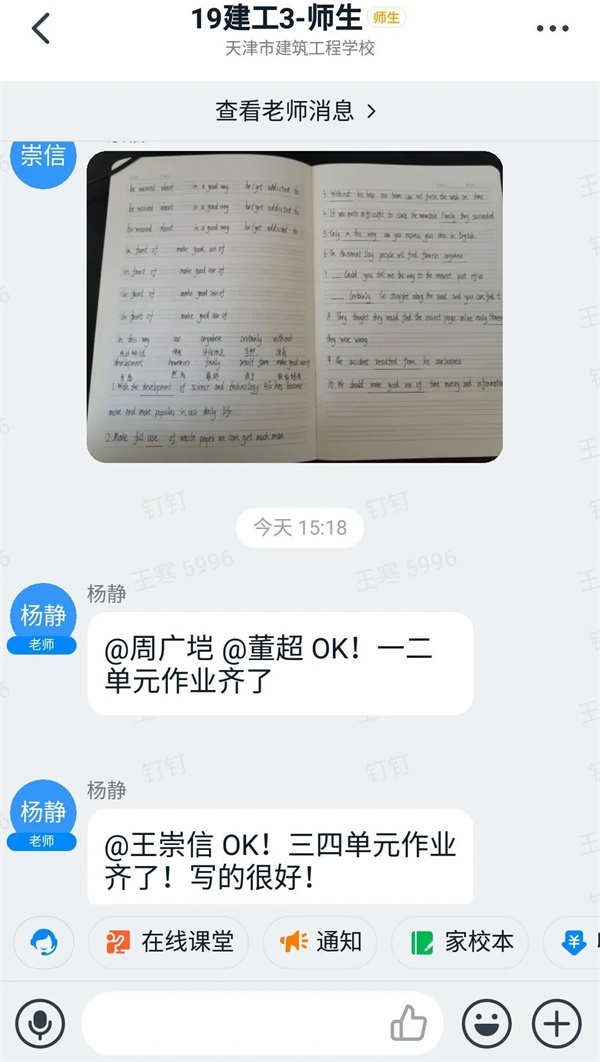Send a thumbs-up reaction

[408, 1024]
